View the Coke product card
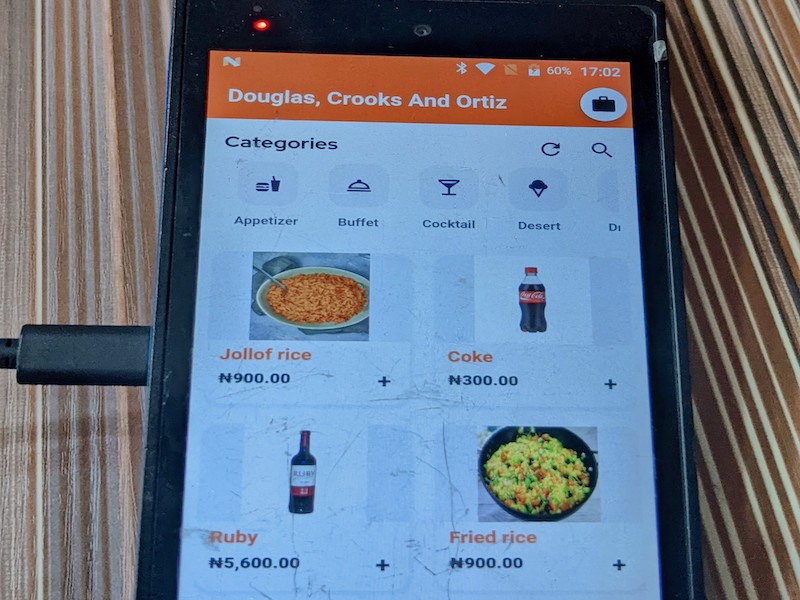This screenshot has width=800, height=600. tap(532, 300)
